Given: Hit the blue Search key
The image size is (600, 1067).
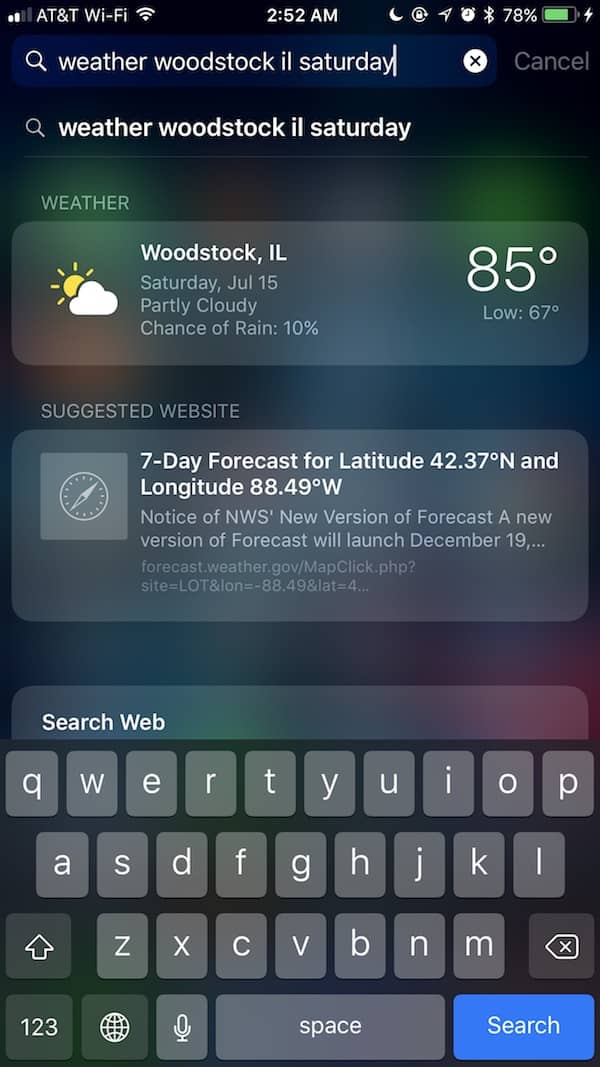Looking at the screenshot, I should click(x=523, y=1025).
